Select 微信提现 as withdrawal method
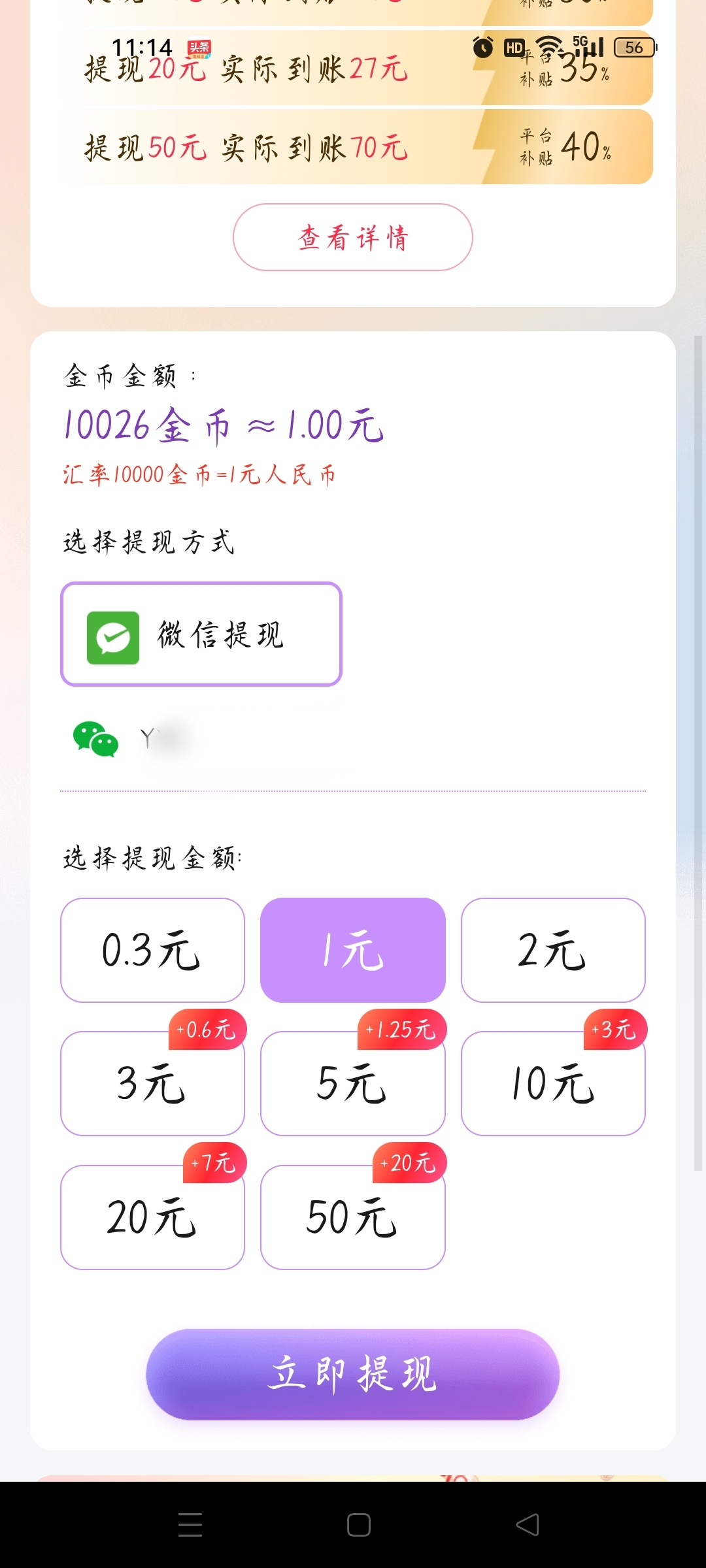The height and width of the screenshot is (1568, 706). point(201,634)
